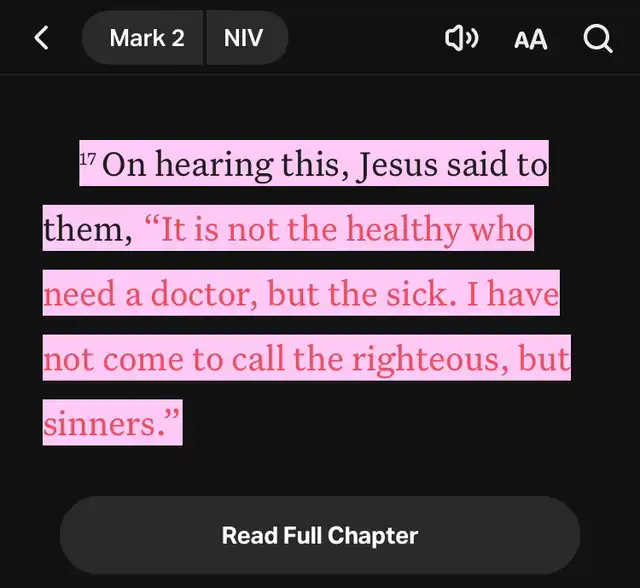Screen dimensions: 640x588
Task: Open search with the magnifier icon
Action: 597,38
